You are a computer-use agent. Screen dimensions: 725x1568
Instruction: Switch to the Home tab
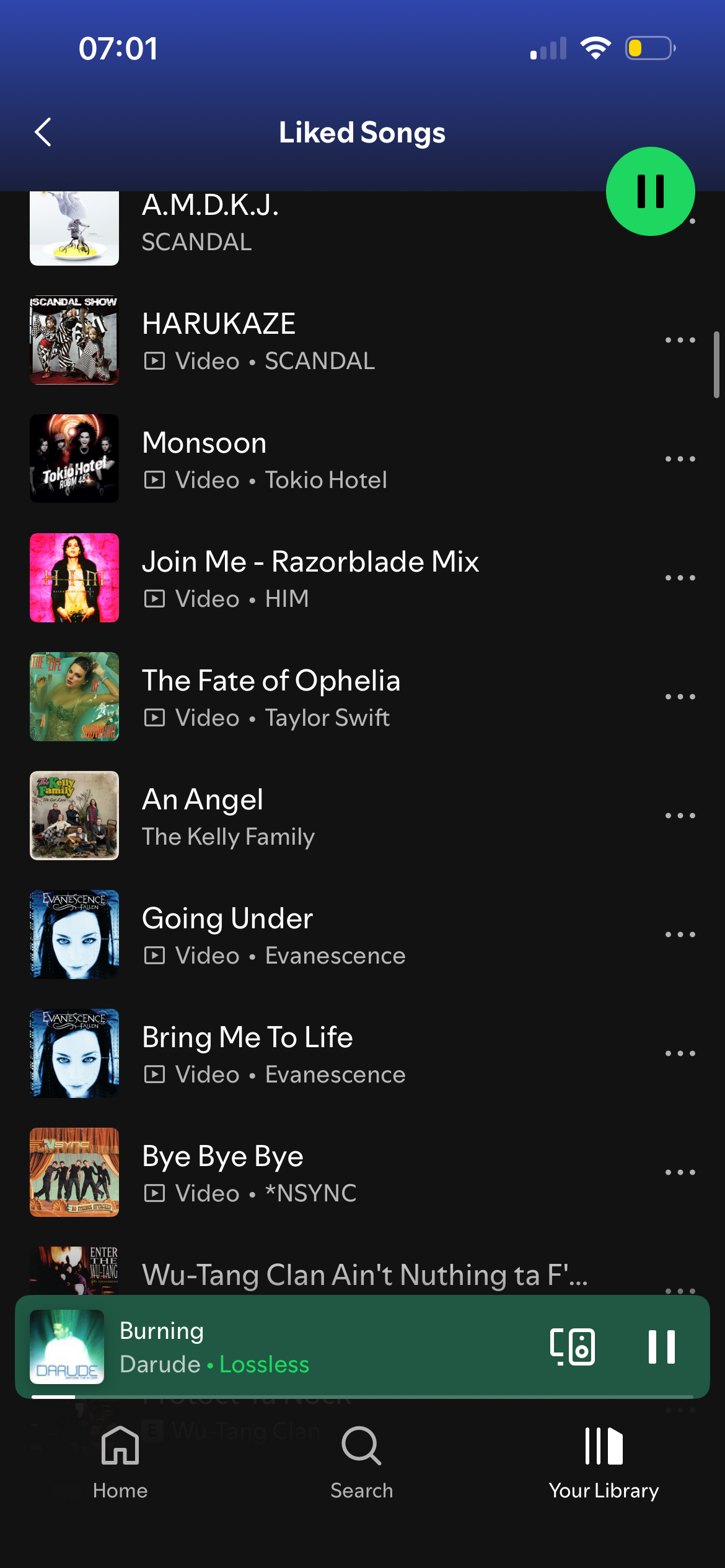120,1461
